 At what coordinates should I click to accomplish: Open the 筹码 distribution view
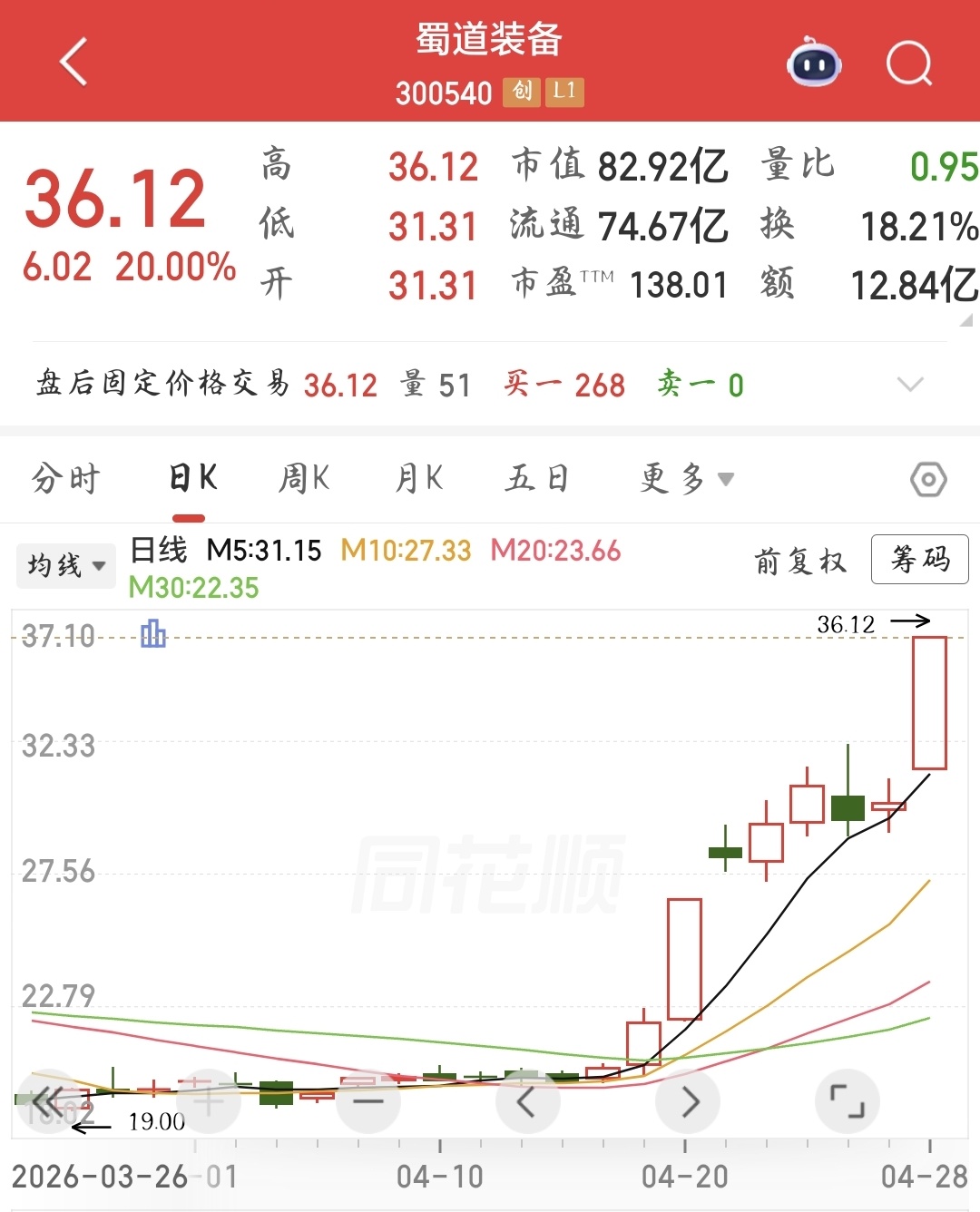919,559
